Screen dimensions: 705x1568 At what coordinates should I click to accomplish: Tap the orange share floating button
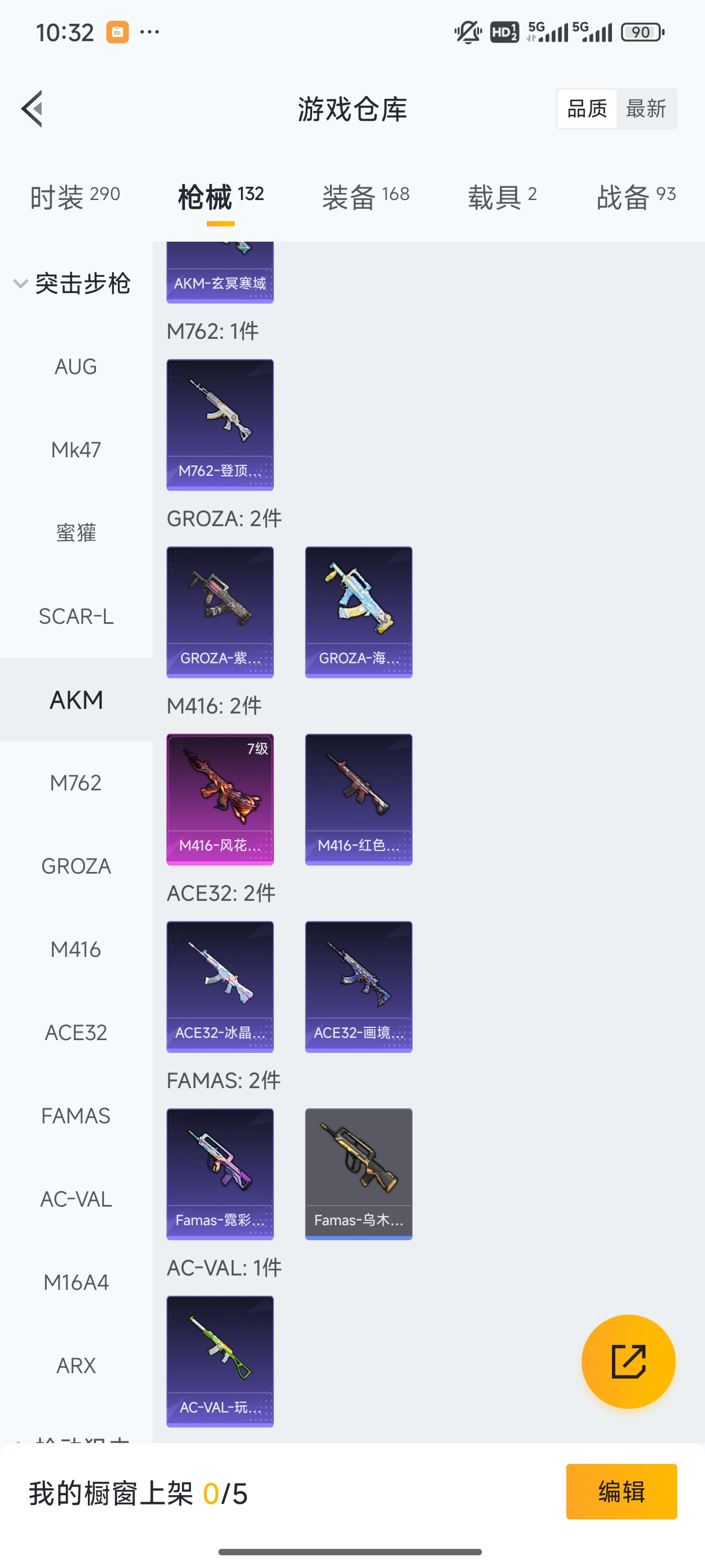628,1361
